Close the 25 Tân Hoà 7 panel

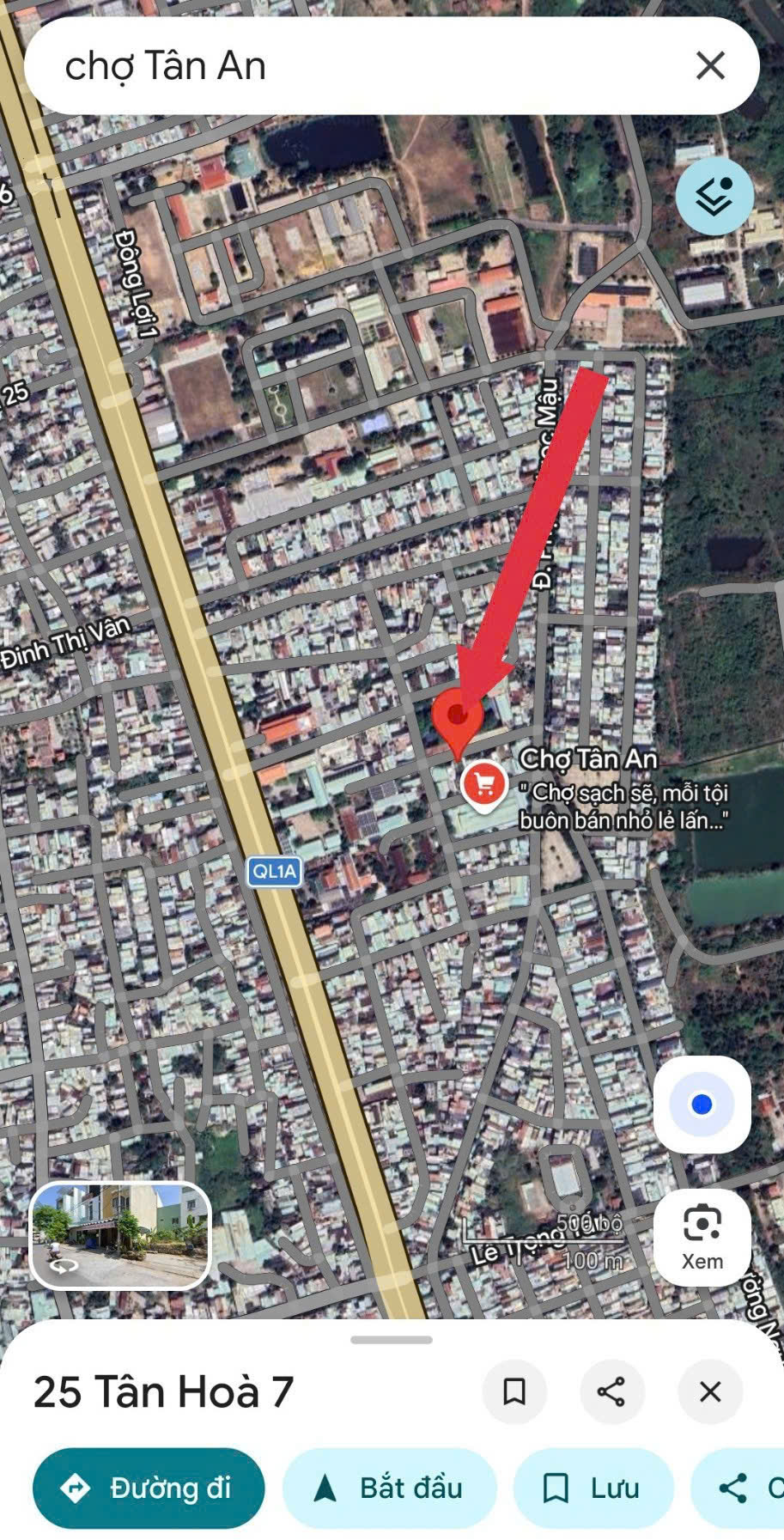point(710,1391)
